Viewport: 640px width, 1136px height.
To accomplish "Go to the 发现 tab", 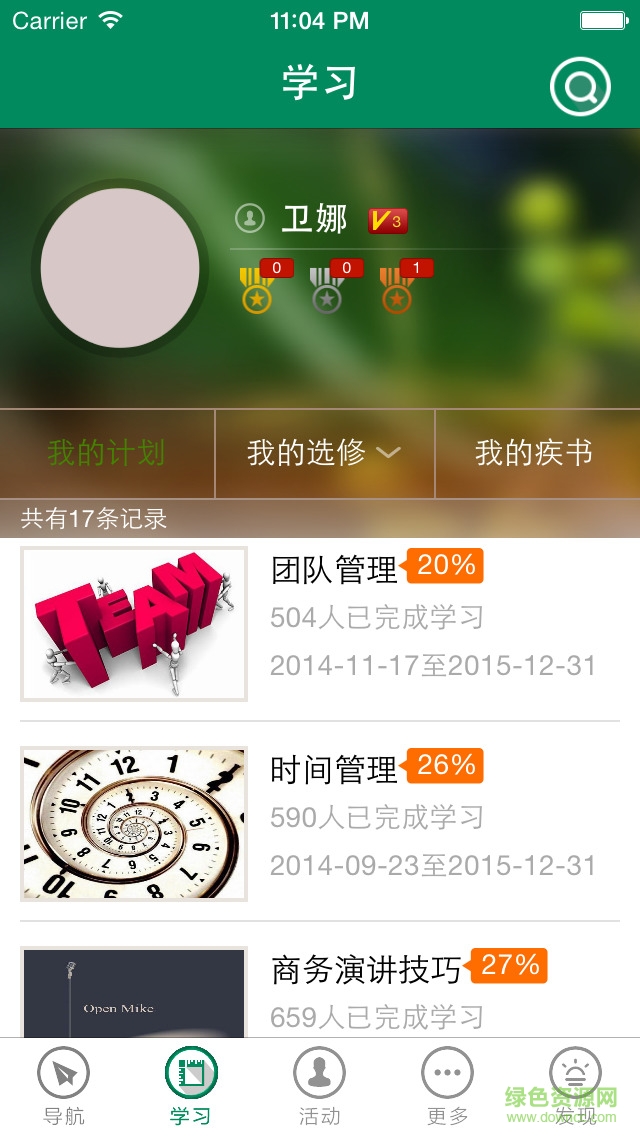I will (x=575, y=1087).
